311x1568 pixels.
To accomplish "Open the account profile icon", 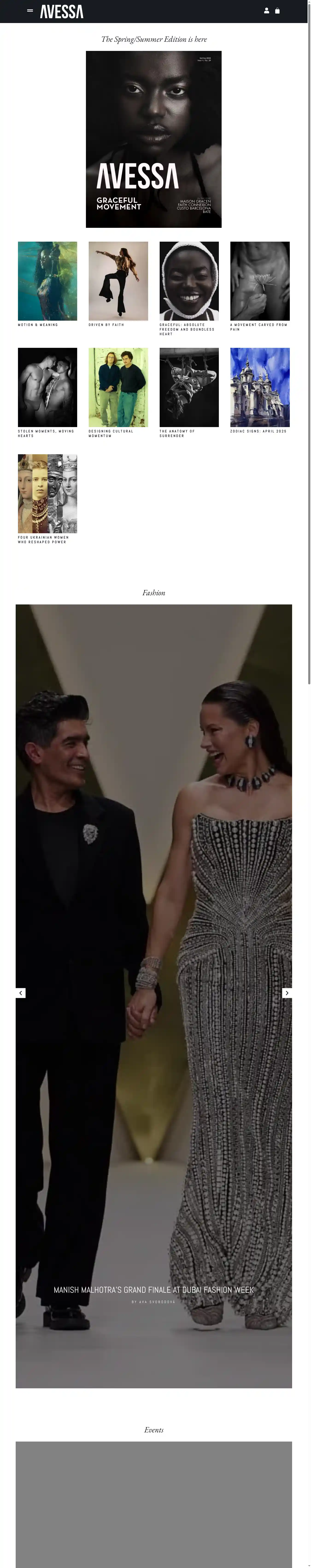I will click(x=266, y=11).
